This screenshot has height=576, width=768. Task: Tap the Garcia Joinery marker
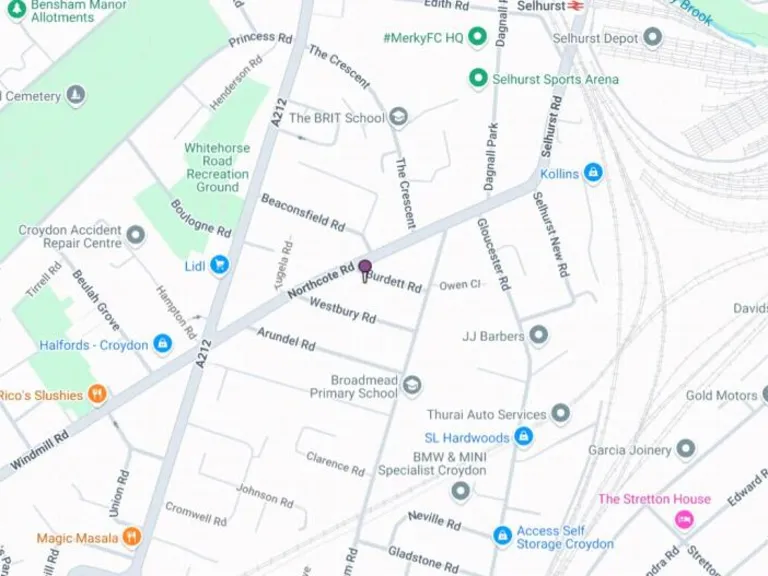685,449
